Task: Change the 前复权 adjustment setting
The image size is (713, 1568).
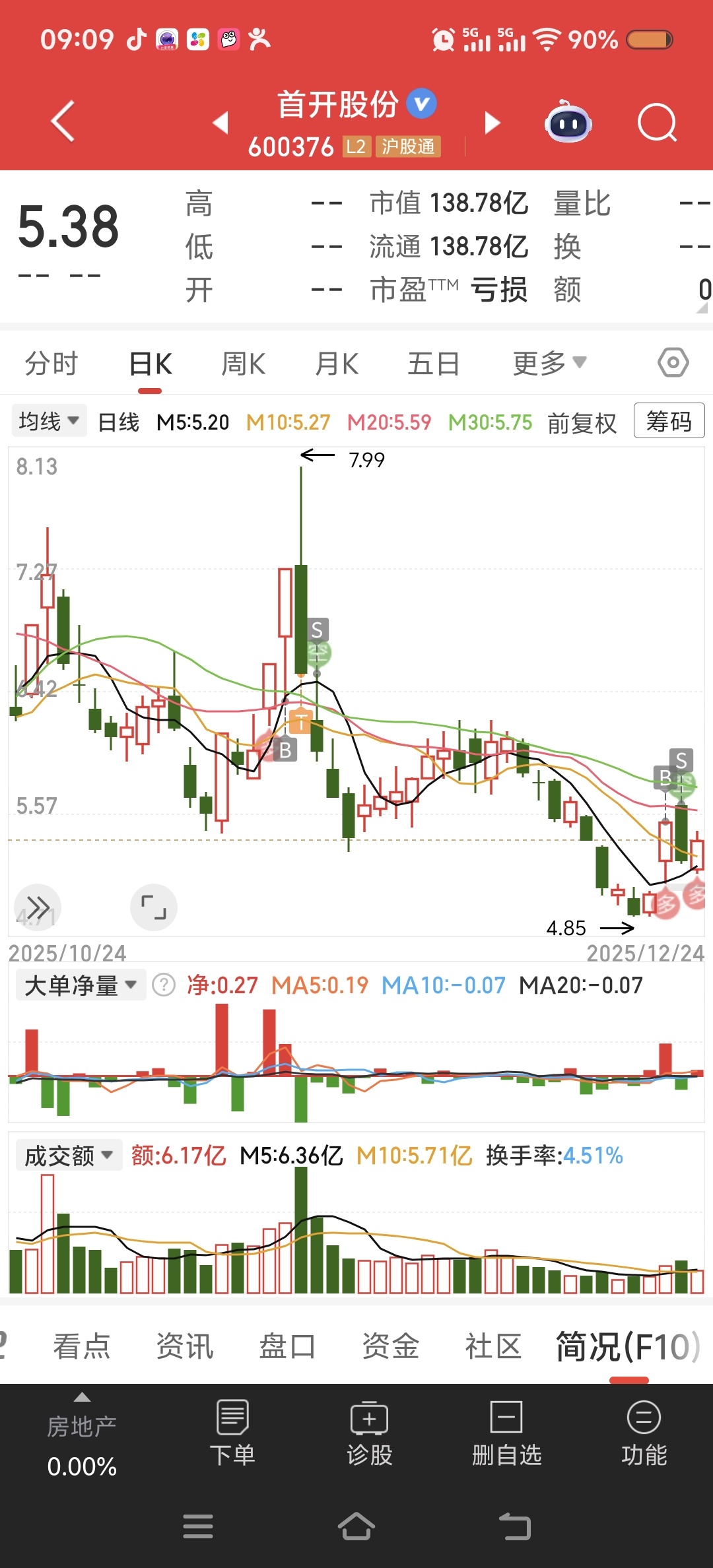Action: 582,423
